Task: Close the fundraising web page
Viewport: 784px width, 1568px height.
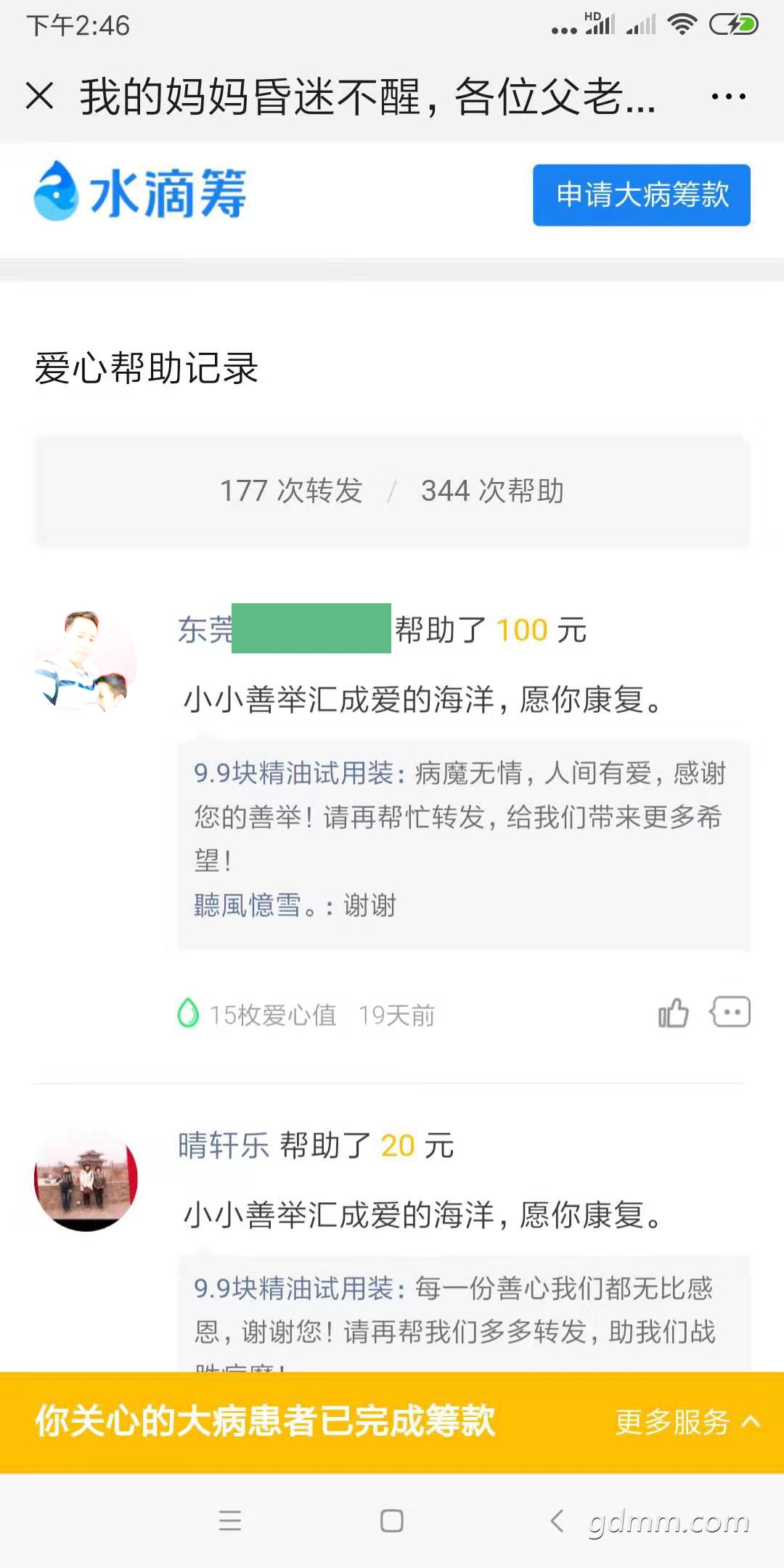Action: [x=40, y=96]
